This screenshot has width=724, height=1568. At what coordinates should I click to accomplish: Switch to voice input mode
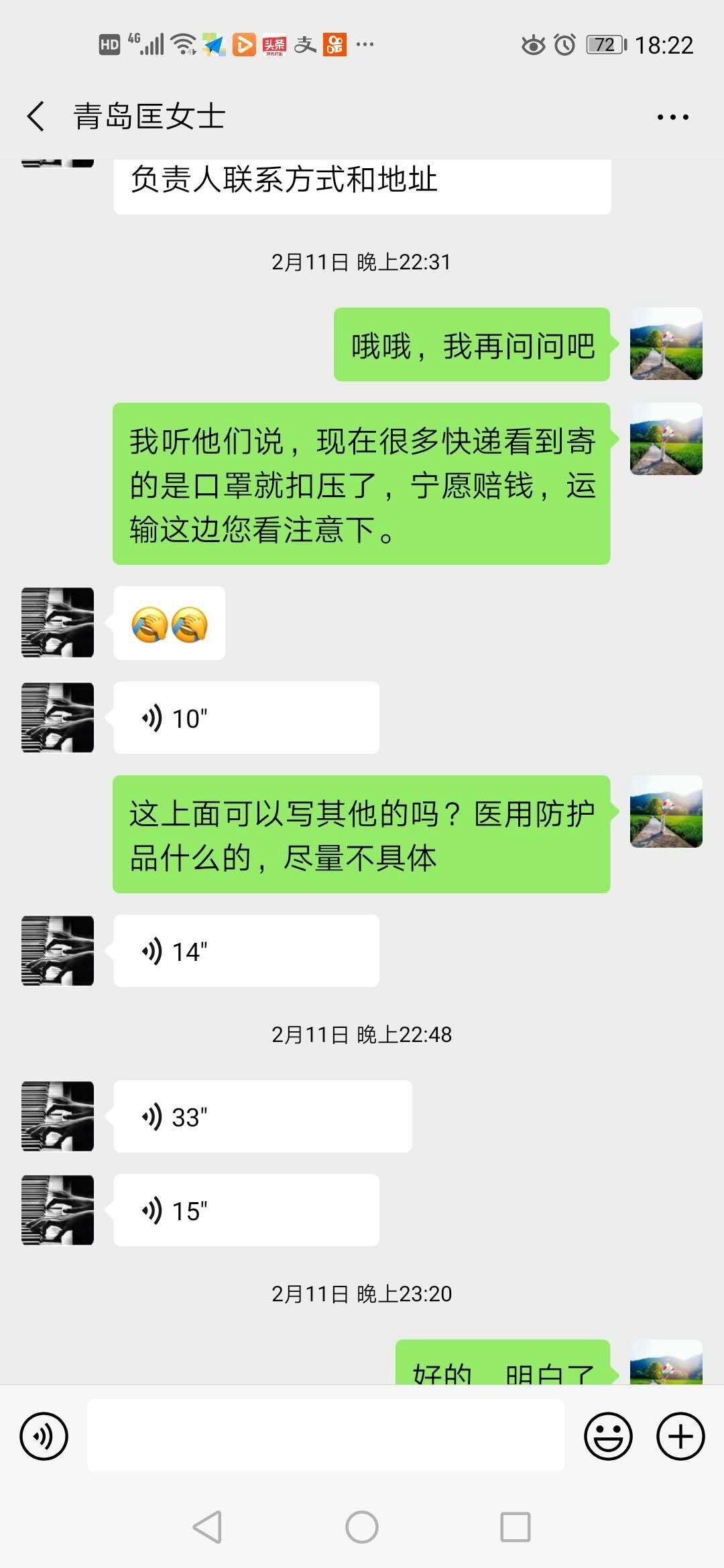tap(44, 1436)
